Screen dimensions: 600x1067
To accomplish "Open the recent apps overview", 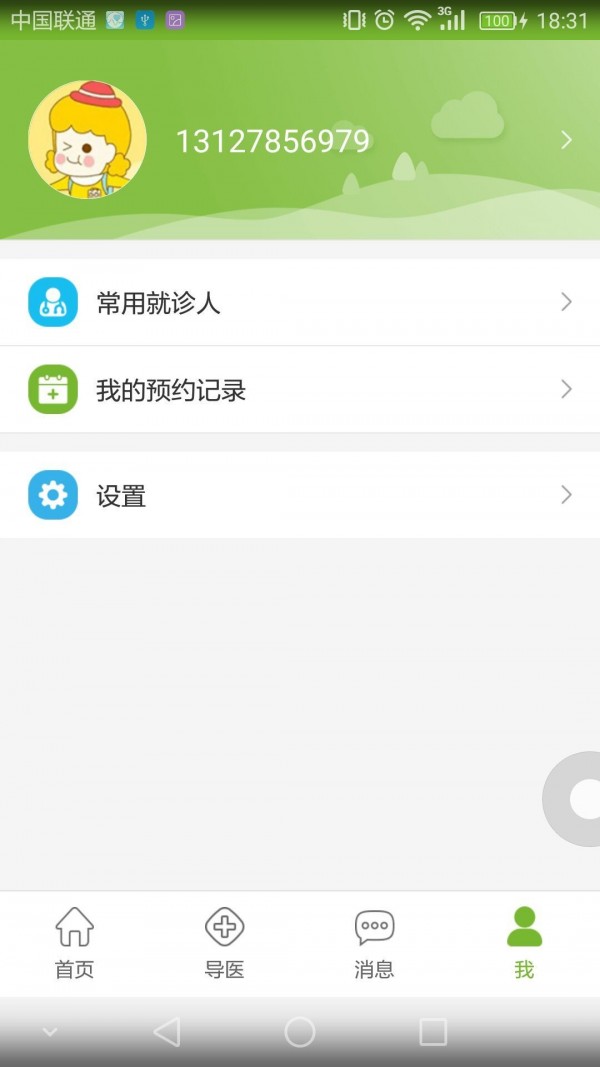I will click(x=433, y=1032).
